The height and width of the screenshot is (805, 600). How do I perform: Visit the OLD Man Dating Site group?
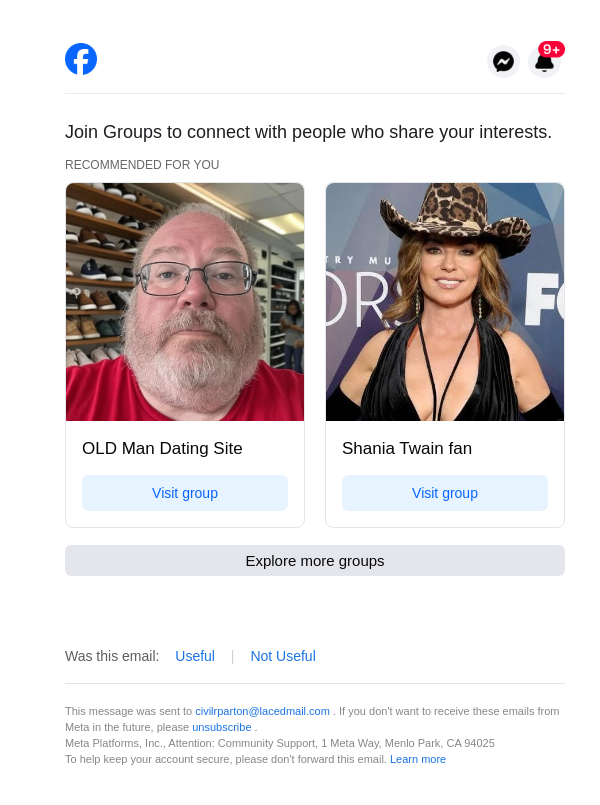[185, 493]
